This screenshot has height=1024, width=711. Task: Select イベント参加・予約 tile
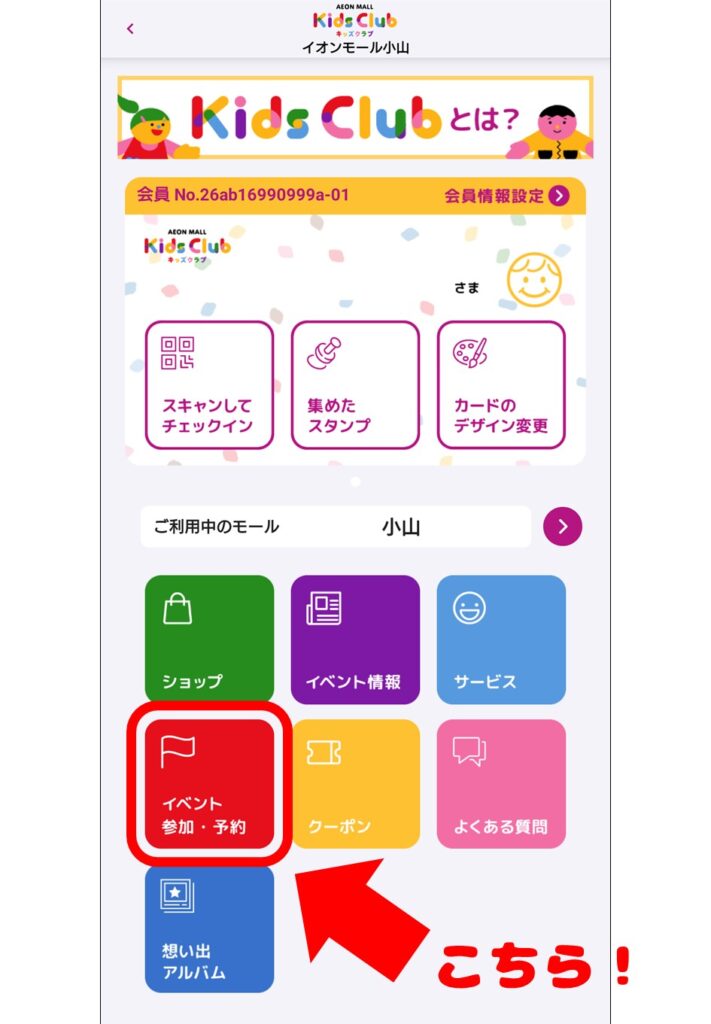coord(209,784)
